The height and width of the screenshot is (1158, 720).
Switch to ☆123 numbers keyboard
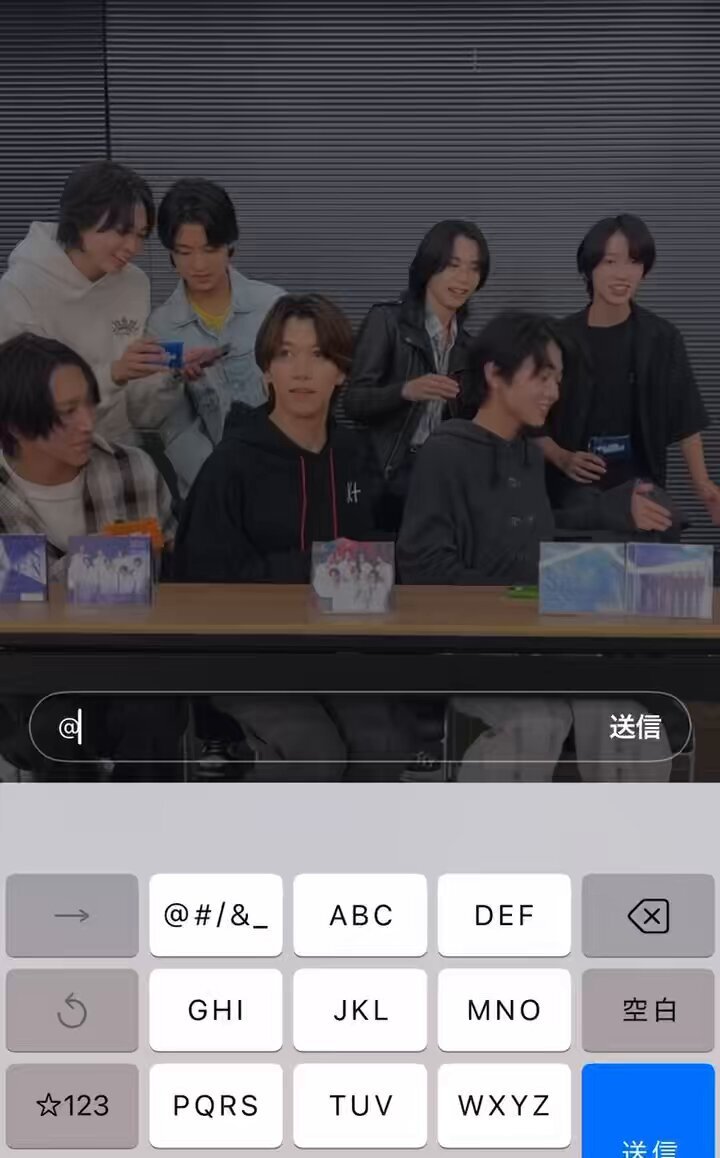[72, 1106]
